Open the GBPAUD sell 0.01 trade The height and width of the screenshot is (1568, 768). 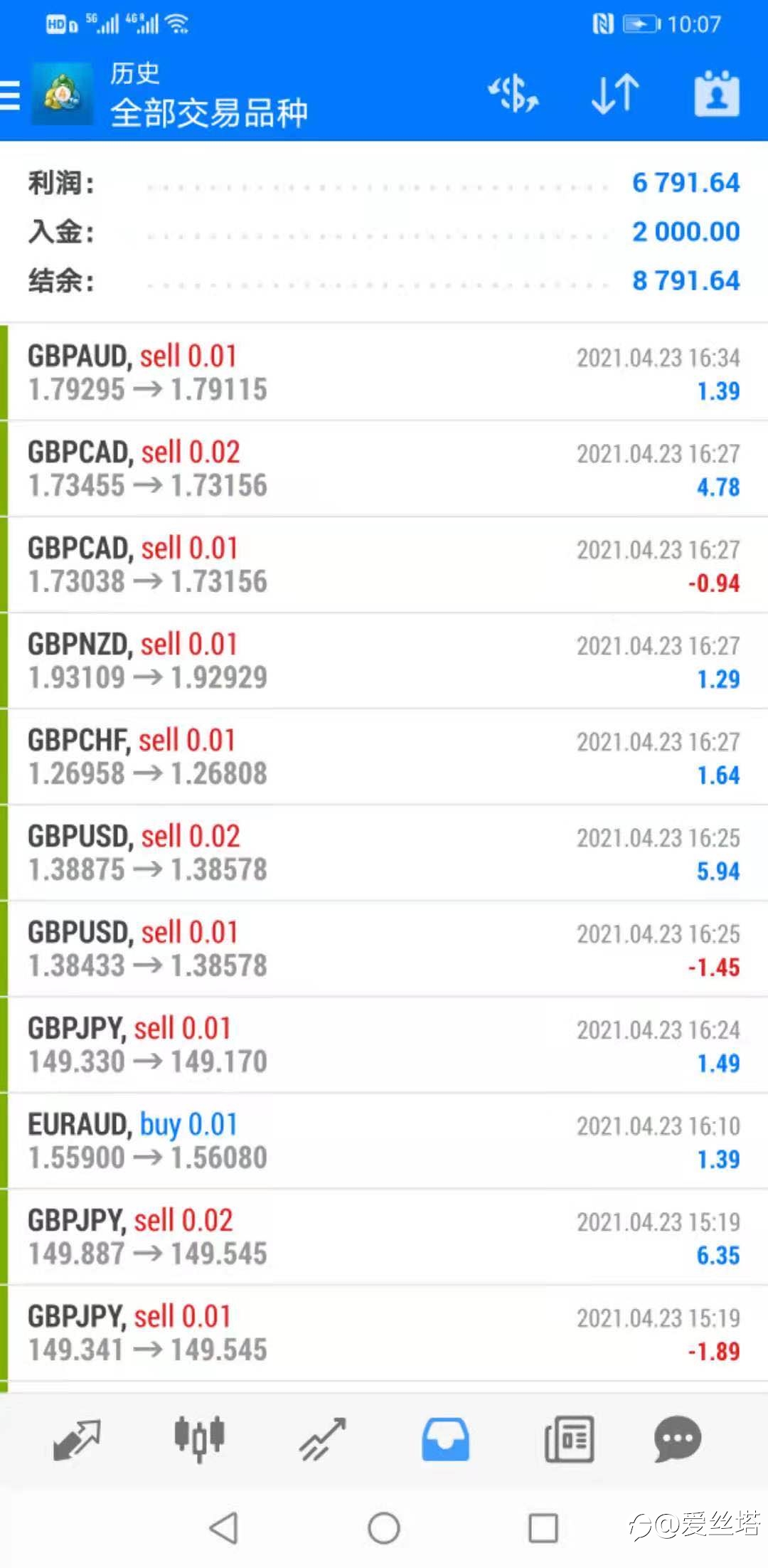[384, 372]
